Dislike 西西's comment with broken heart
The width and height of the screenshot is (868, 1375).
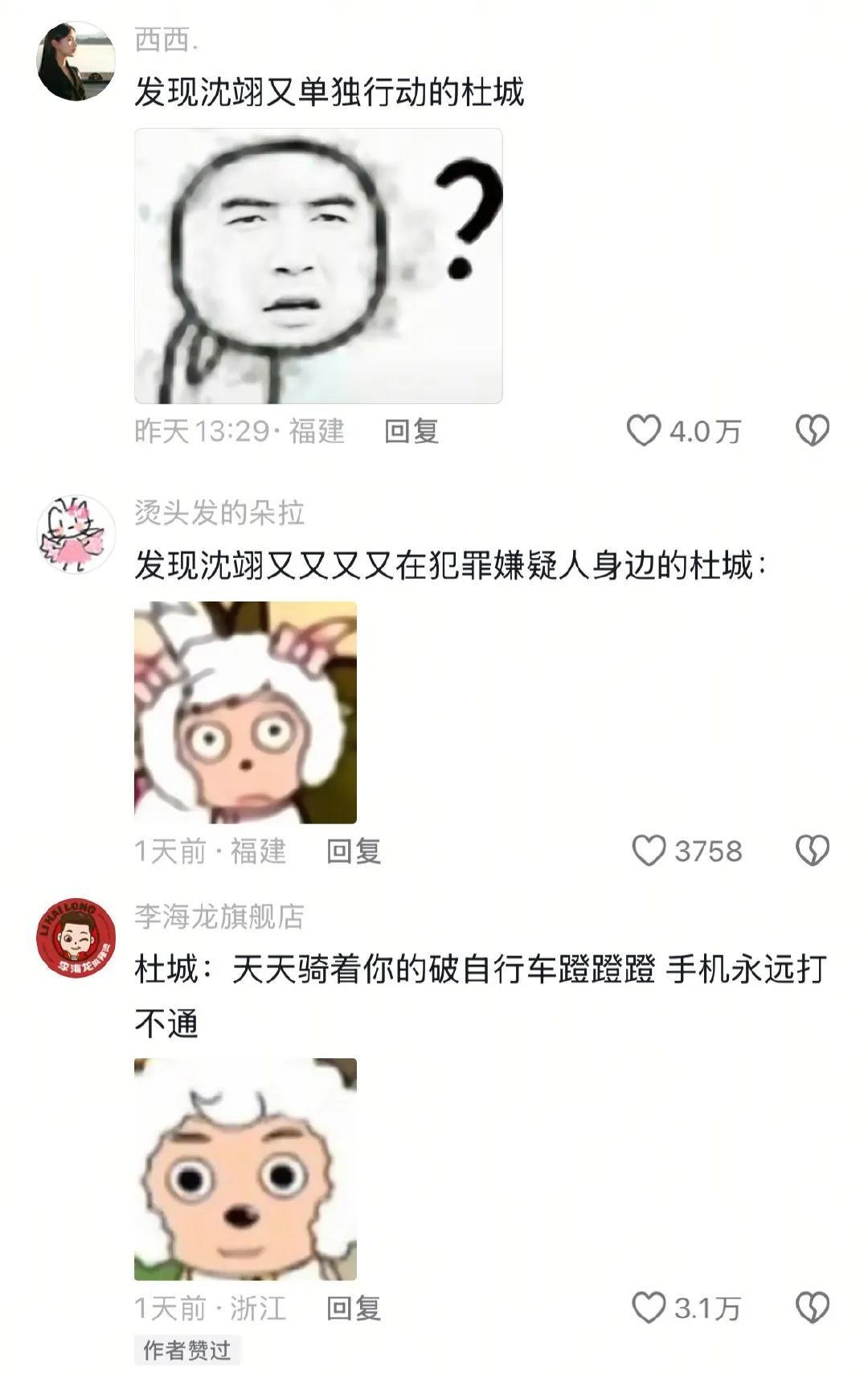click(x=812, y=431)
